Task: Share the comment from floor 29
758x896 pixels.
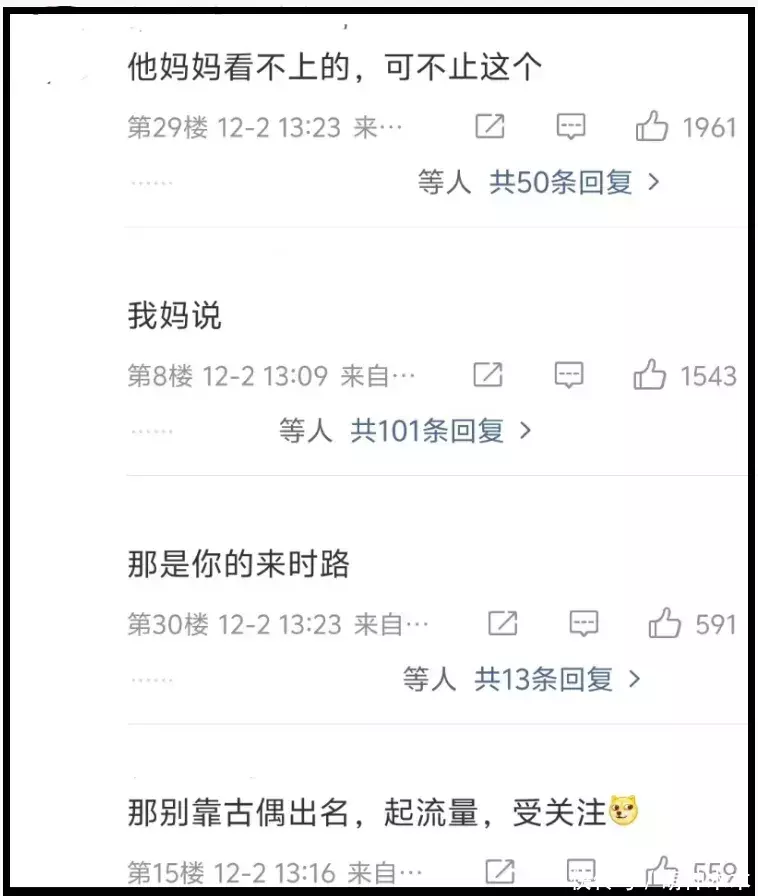Action: [489, 127]
